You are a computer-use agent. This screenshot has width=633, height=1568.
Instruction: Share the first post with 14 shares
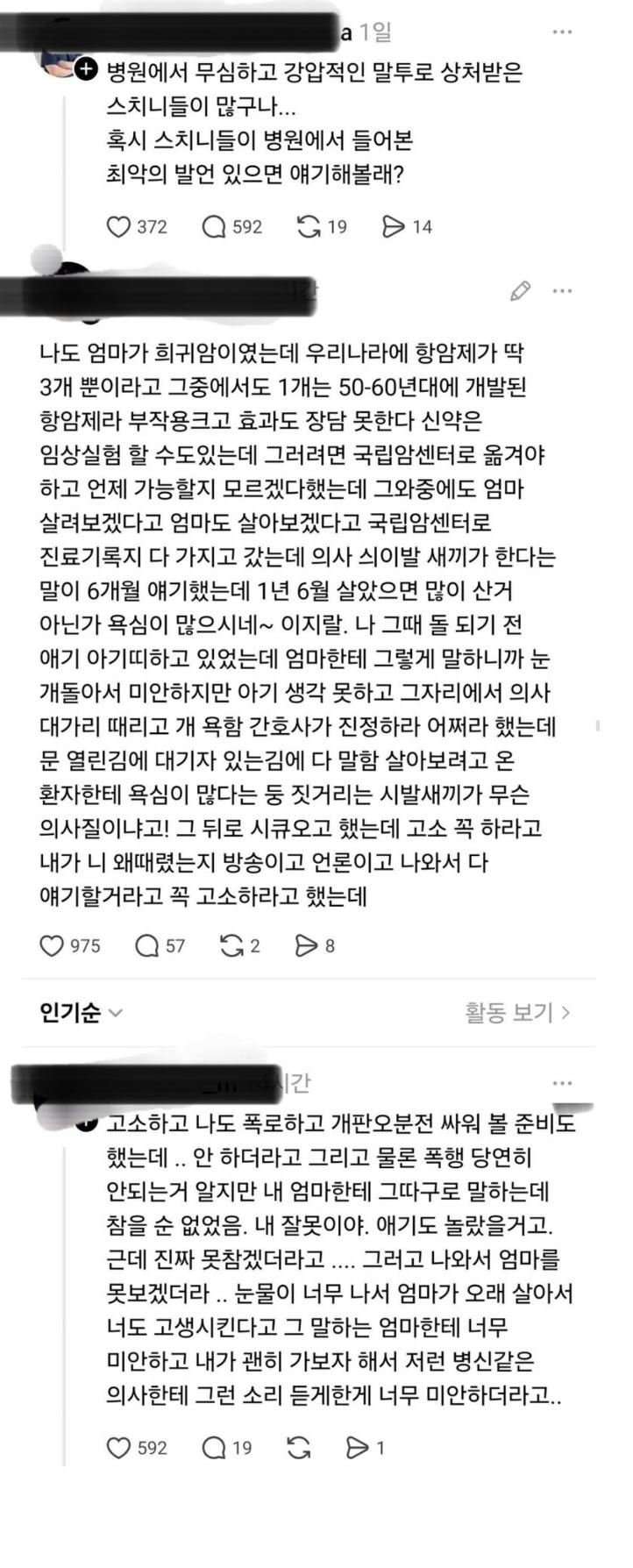[x=394, y=227]
